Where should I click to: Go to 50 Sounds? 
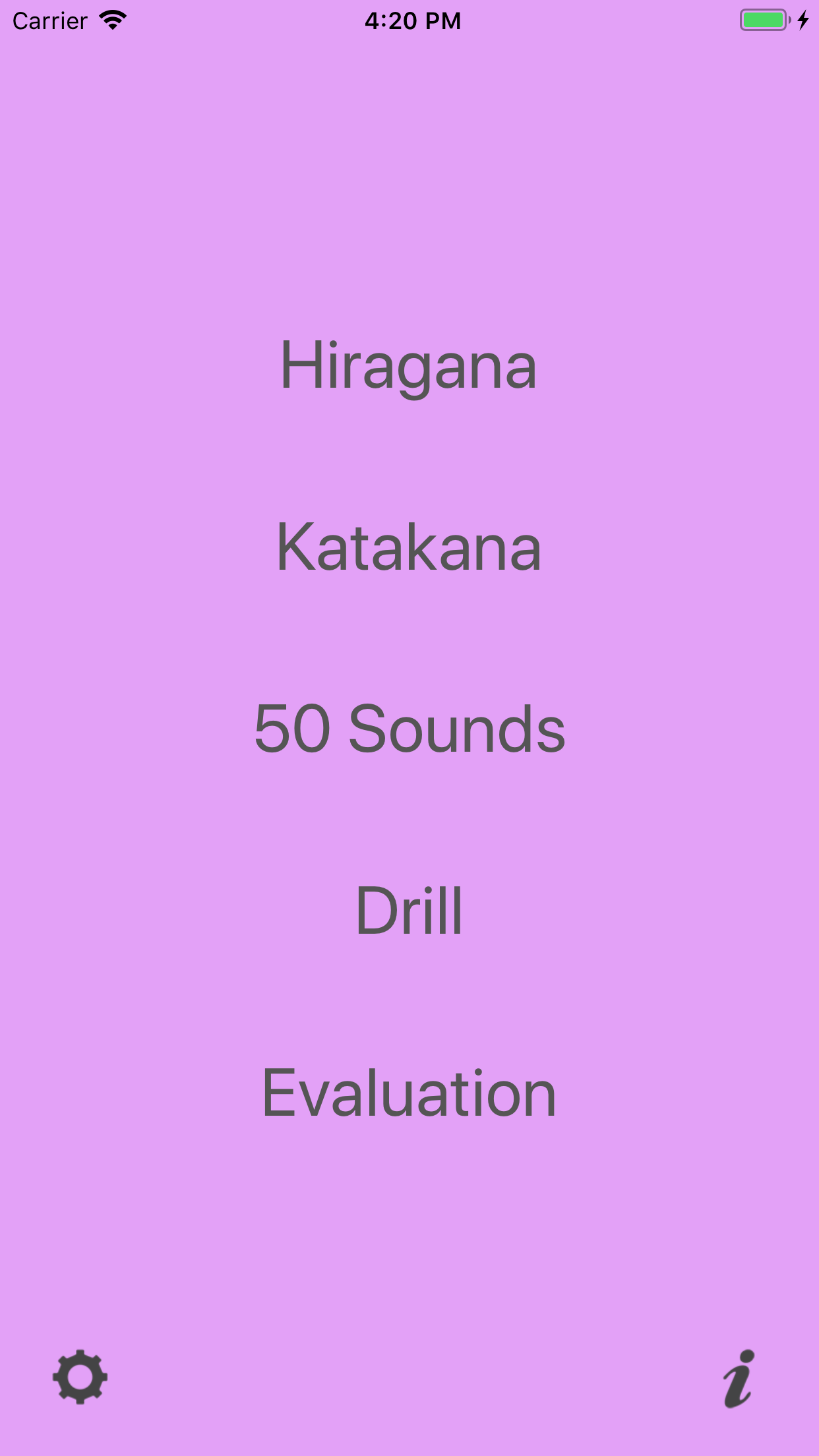click(x=409, y=729)
